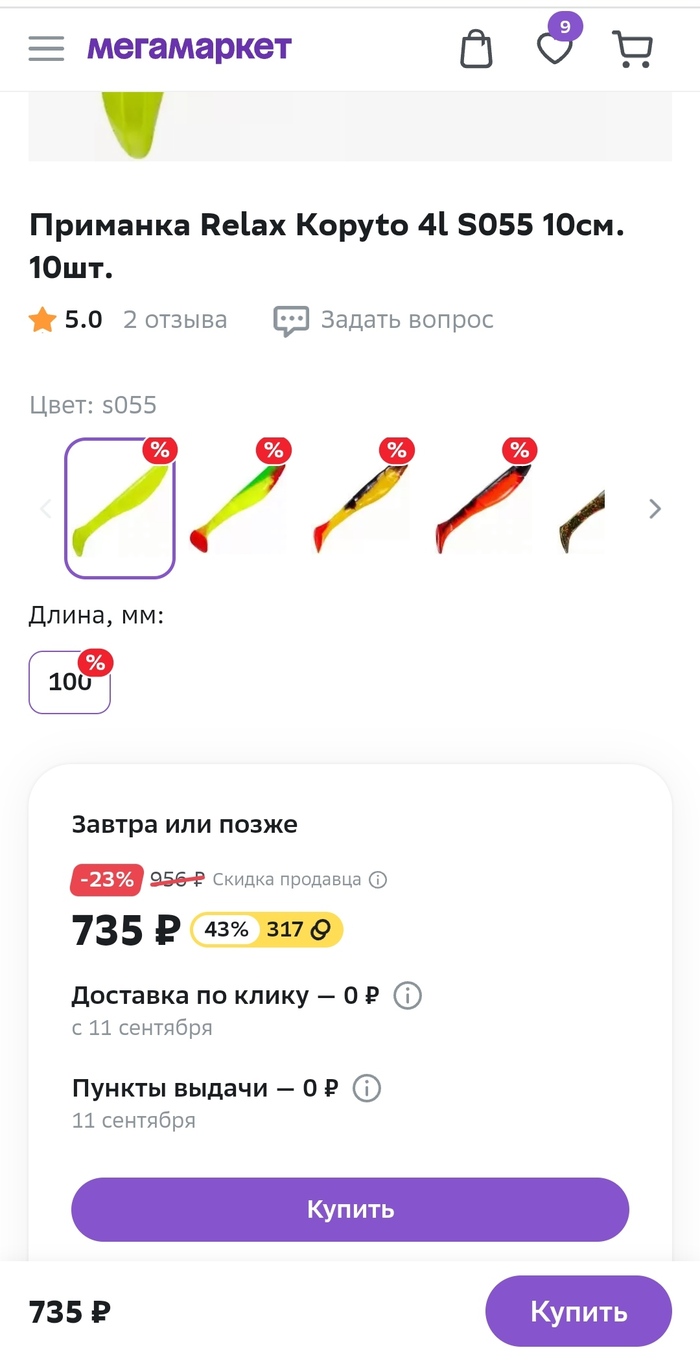Open the shopping cart
Image resolution: width=700 pixels, height=1361 pixels.
click(x=632, y=48)
